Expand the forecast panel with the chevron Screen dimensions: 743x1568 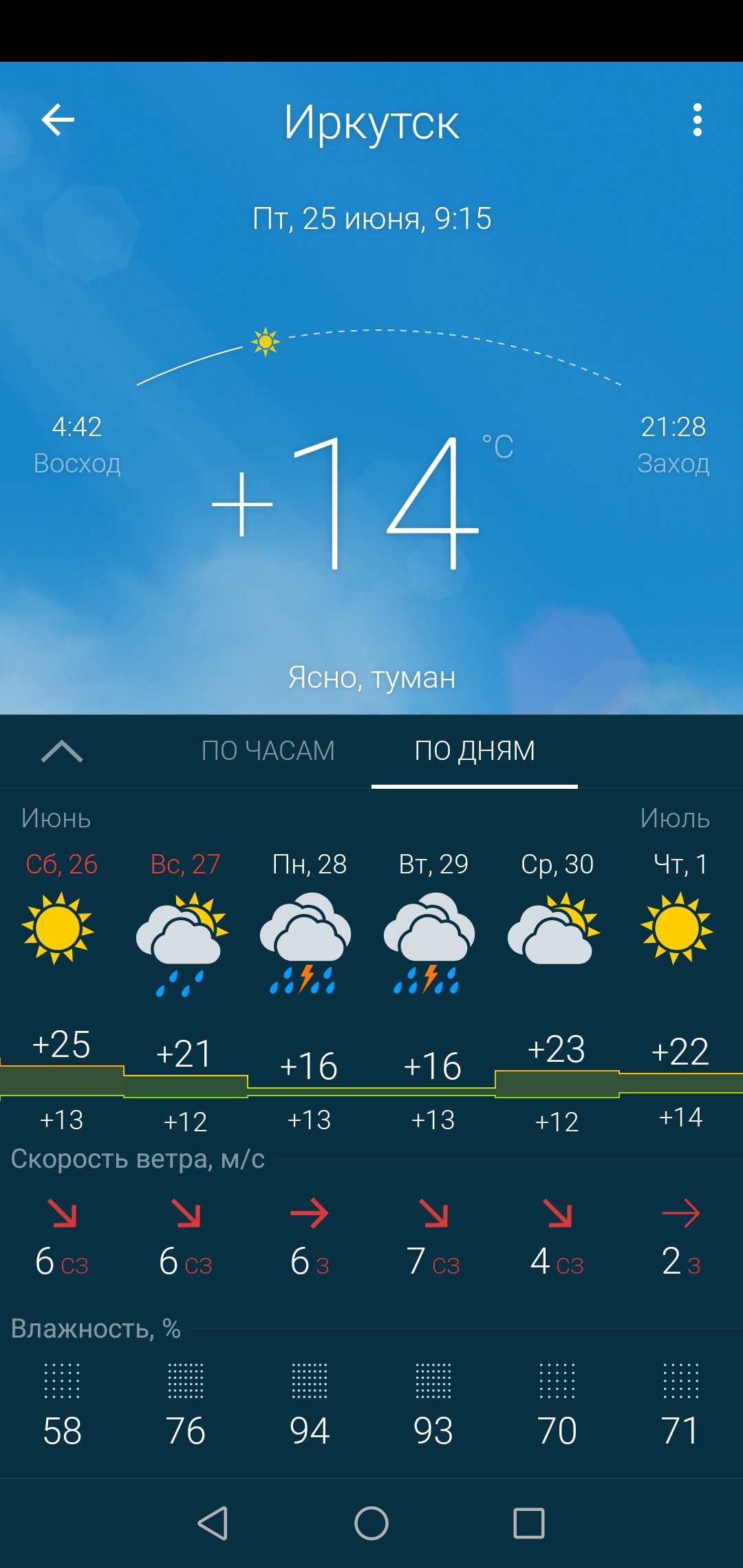point(62,752)
